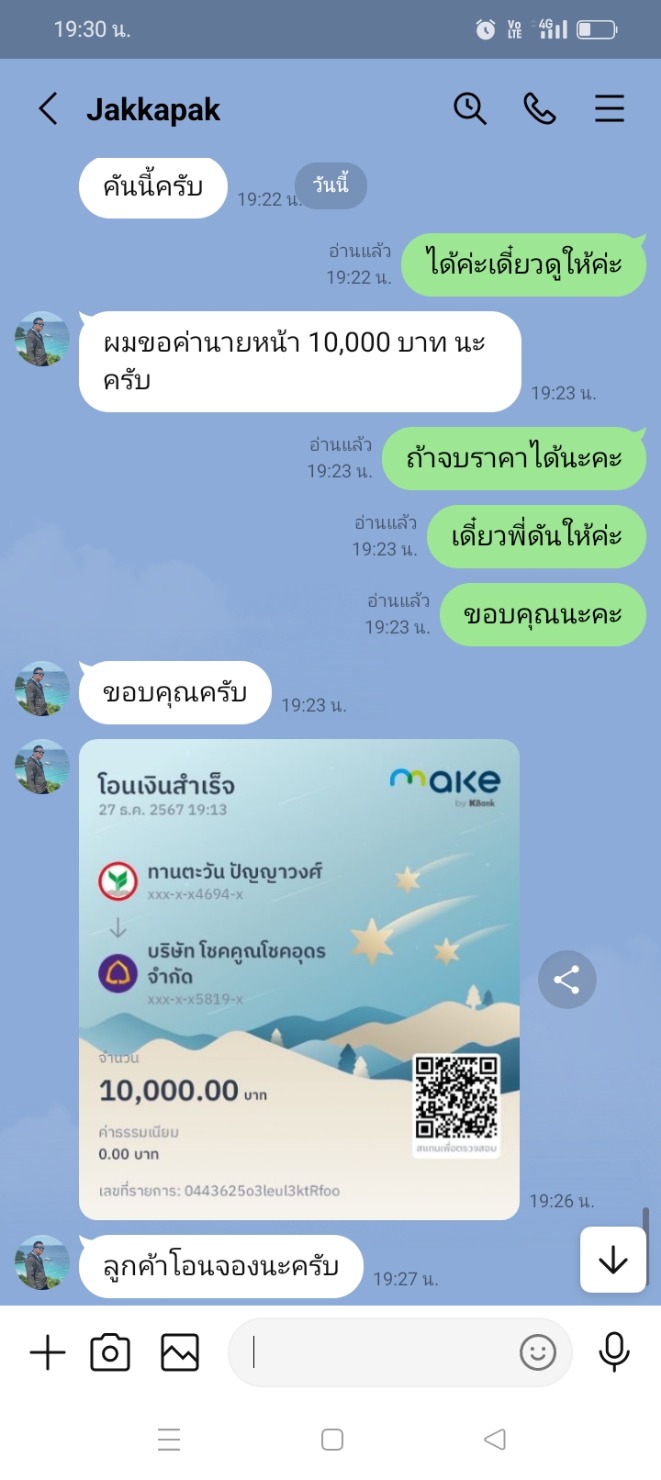Share the transfer slip image
This screenshot has width=661, height=1480.
[567, 979]
